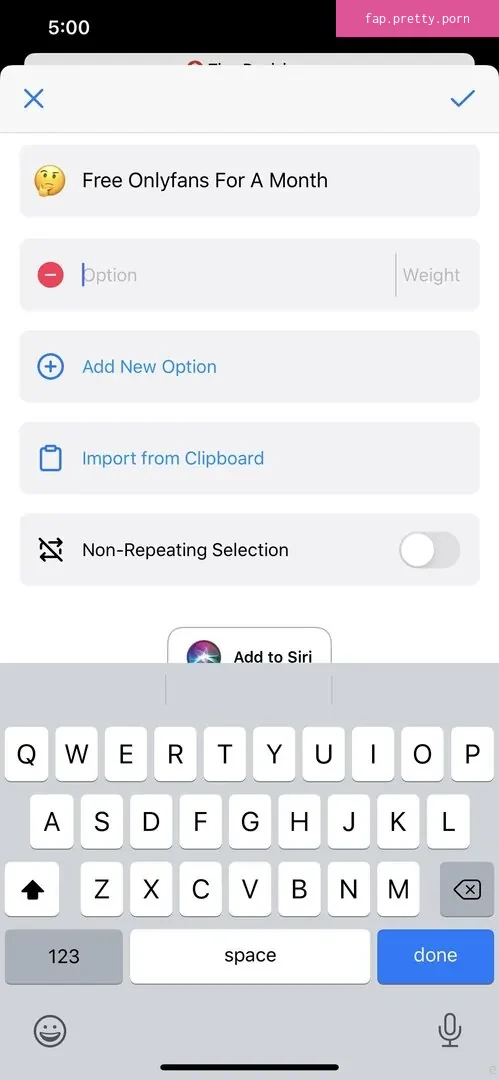Viewport: 499px width, 1080px height.
Task: Tap the keyboard backspace key
Action: click(x=467, y=890)
